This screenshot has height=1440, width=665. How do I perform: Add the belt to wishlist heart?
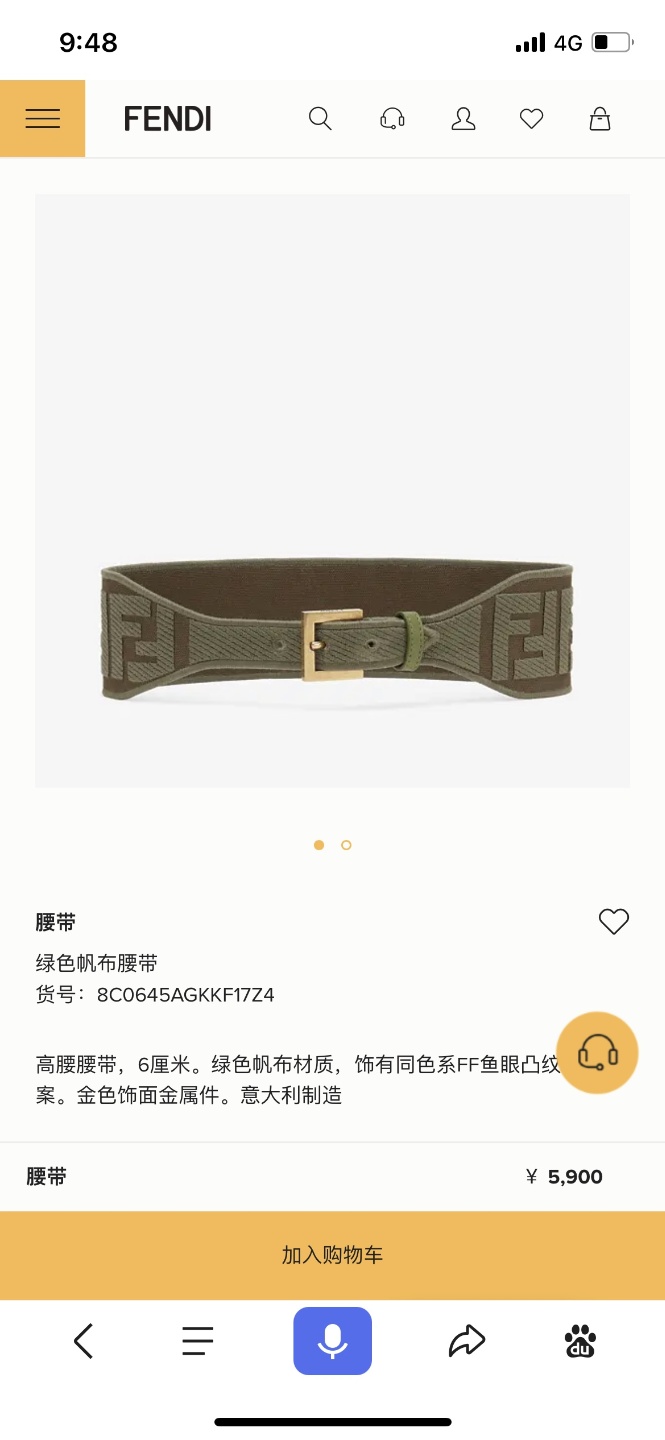pos(614,921)
